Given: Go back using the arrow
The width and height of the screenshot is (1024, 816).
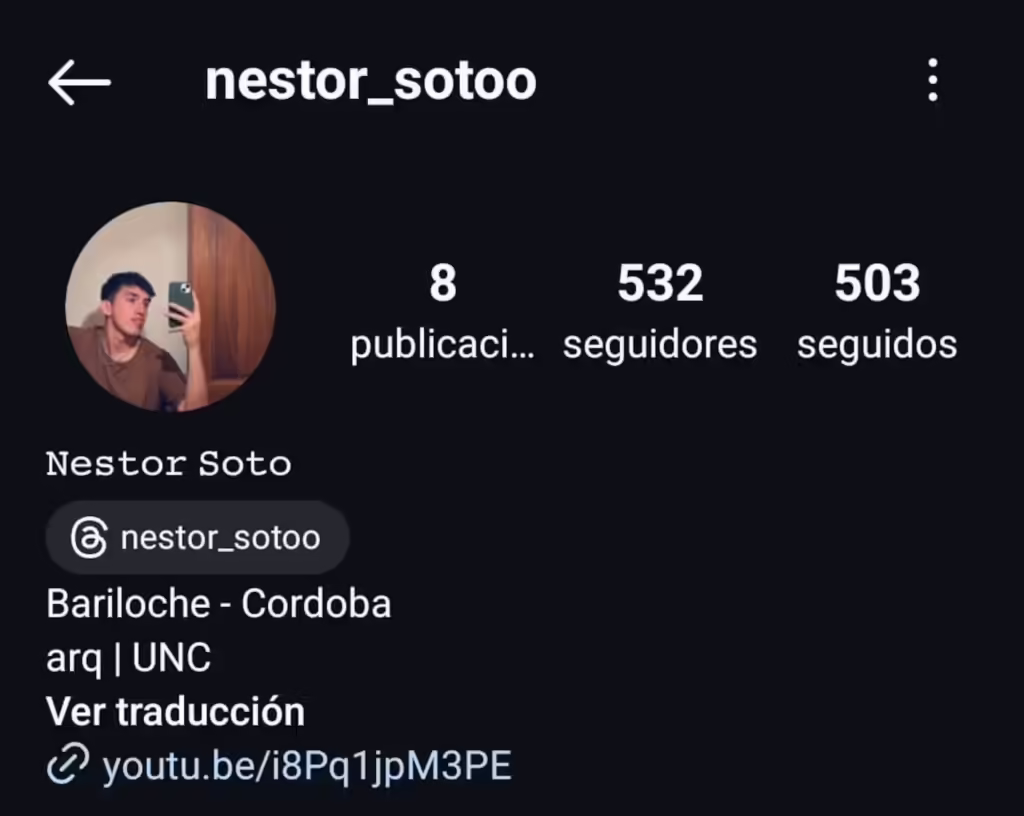Looking at the screenshot, I should pyautogui.click(x=79, y=81).
